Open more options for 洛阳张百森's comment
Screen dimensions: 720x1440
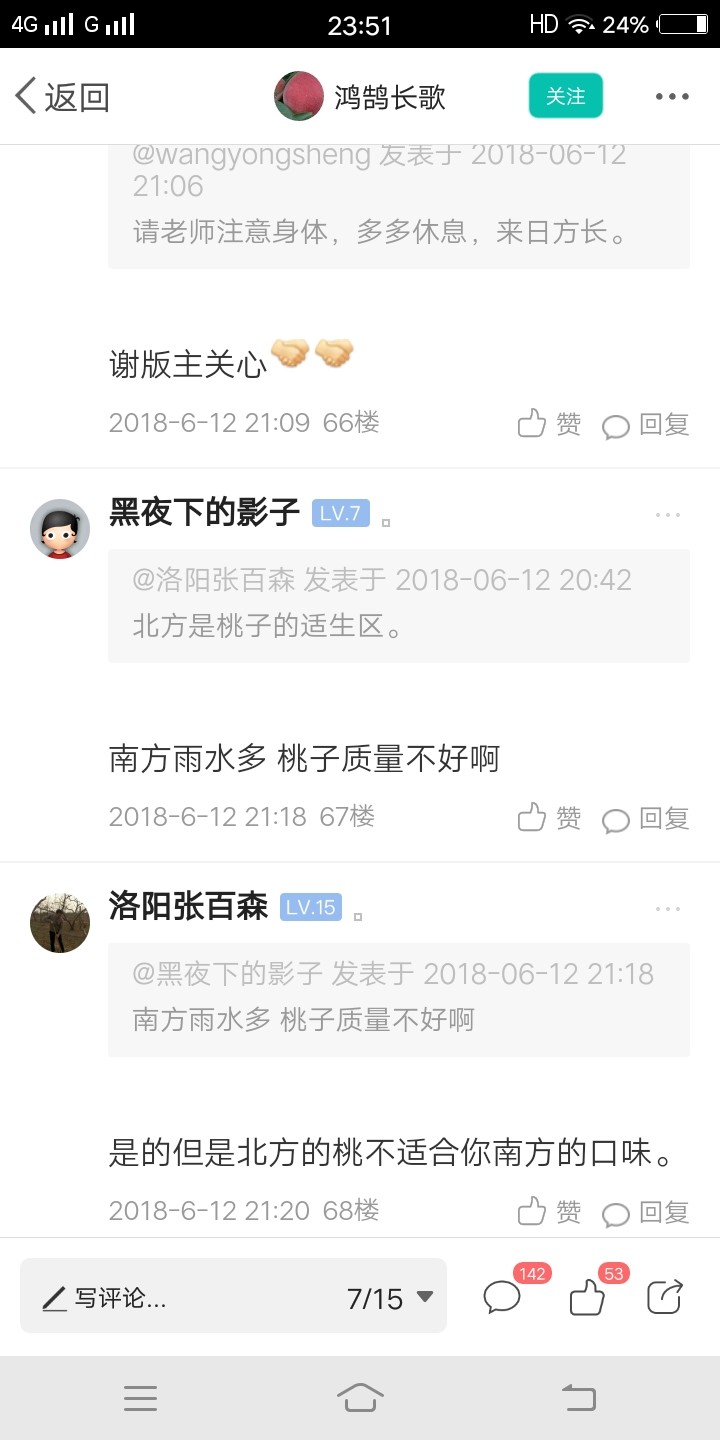pyautogui.click(x=667, y=909)
